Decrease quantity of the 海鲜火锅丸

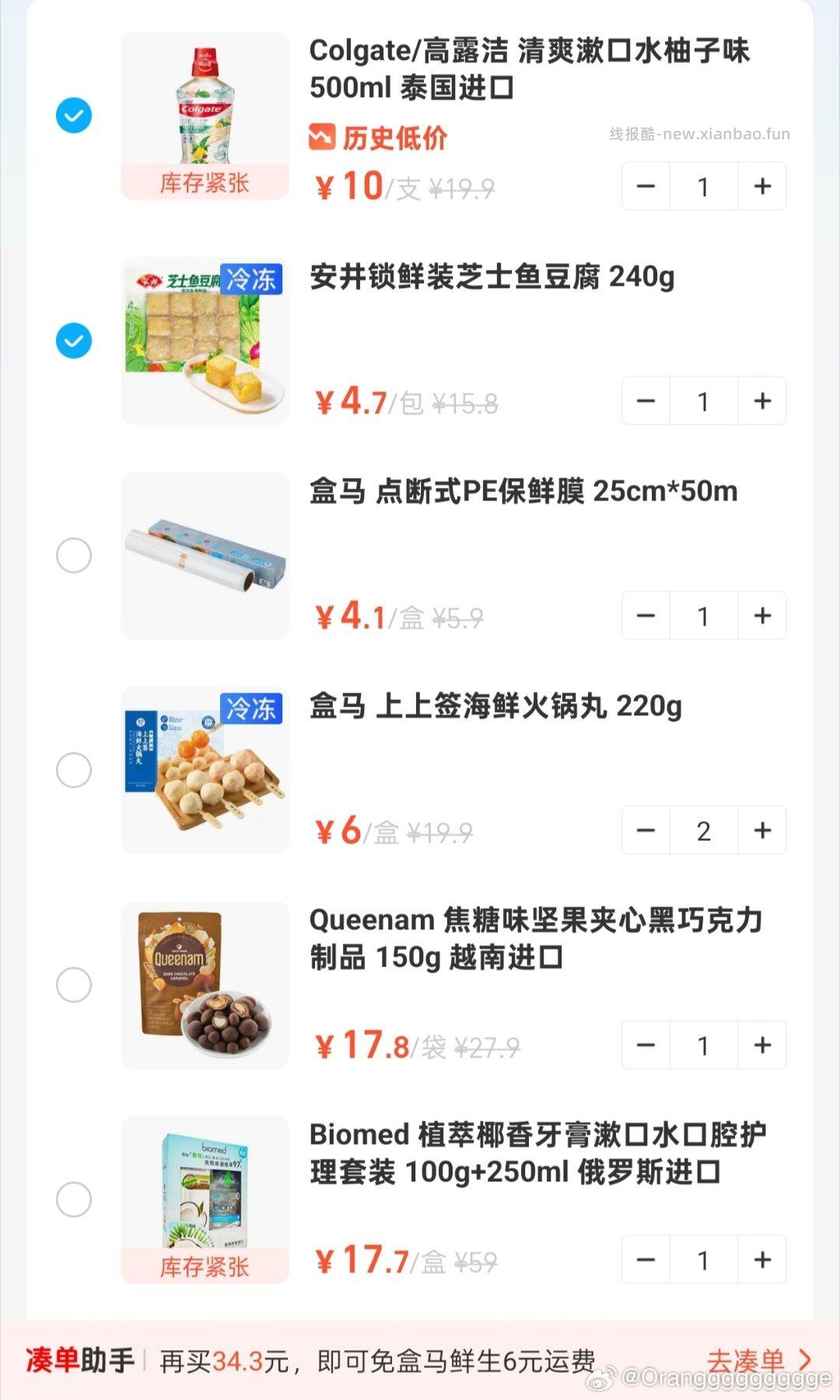645,830
